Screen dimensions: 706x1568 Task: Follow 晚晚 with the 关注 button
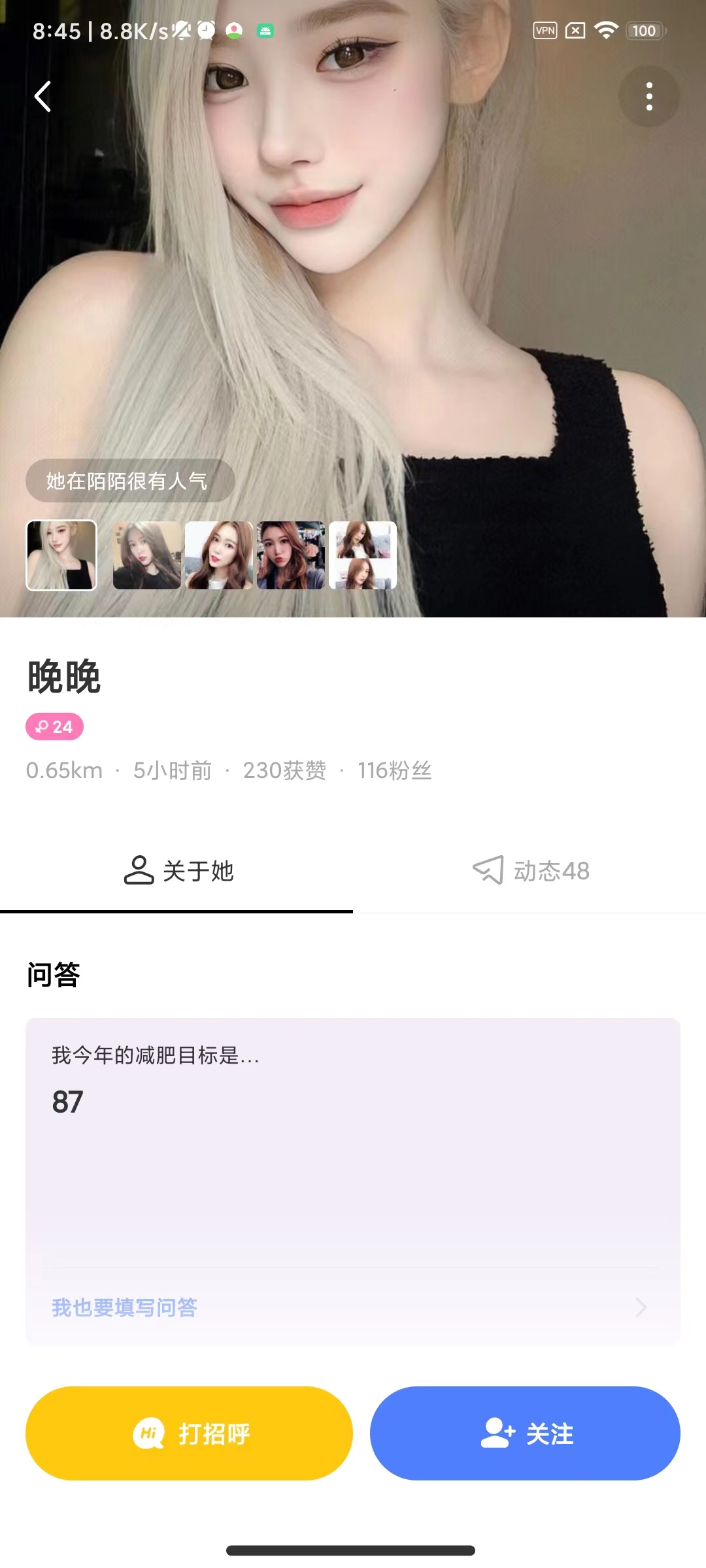click(525, 1433)
